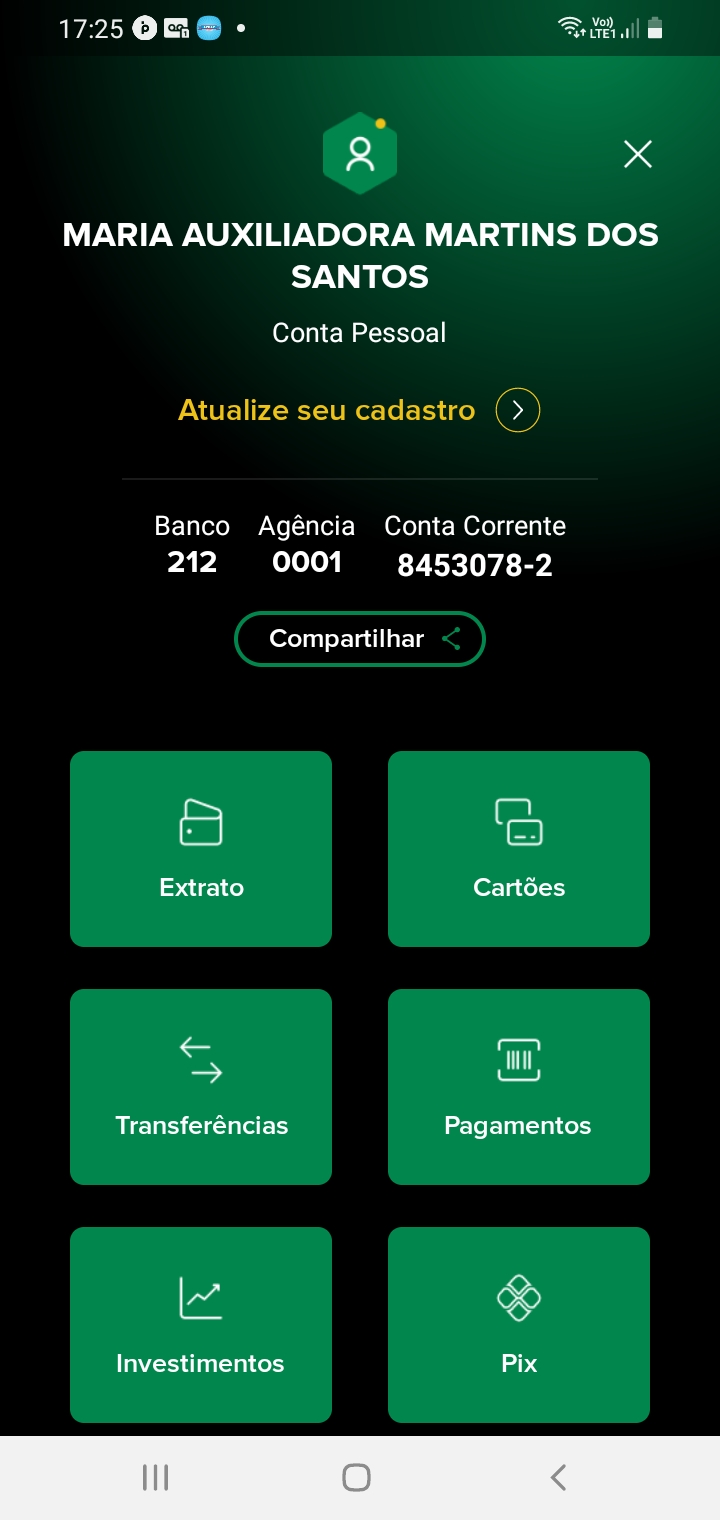Screen dimensions: 720x1520
Task: Open the Pix section
Action: (519, 1324)
